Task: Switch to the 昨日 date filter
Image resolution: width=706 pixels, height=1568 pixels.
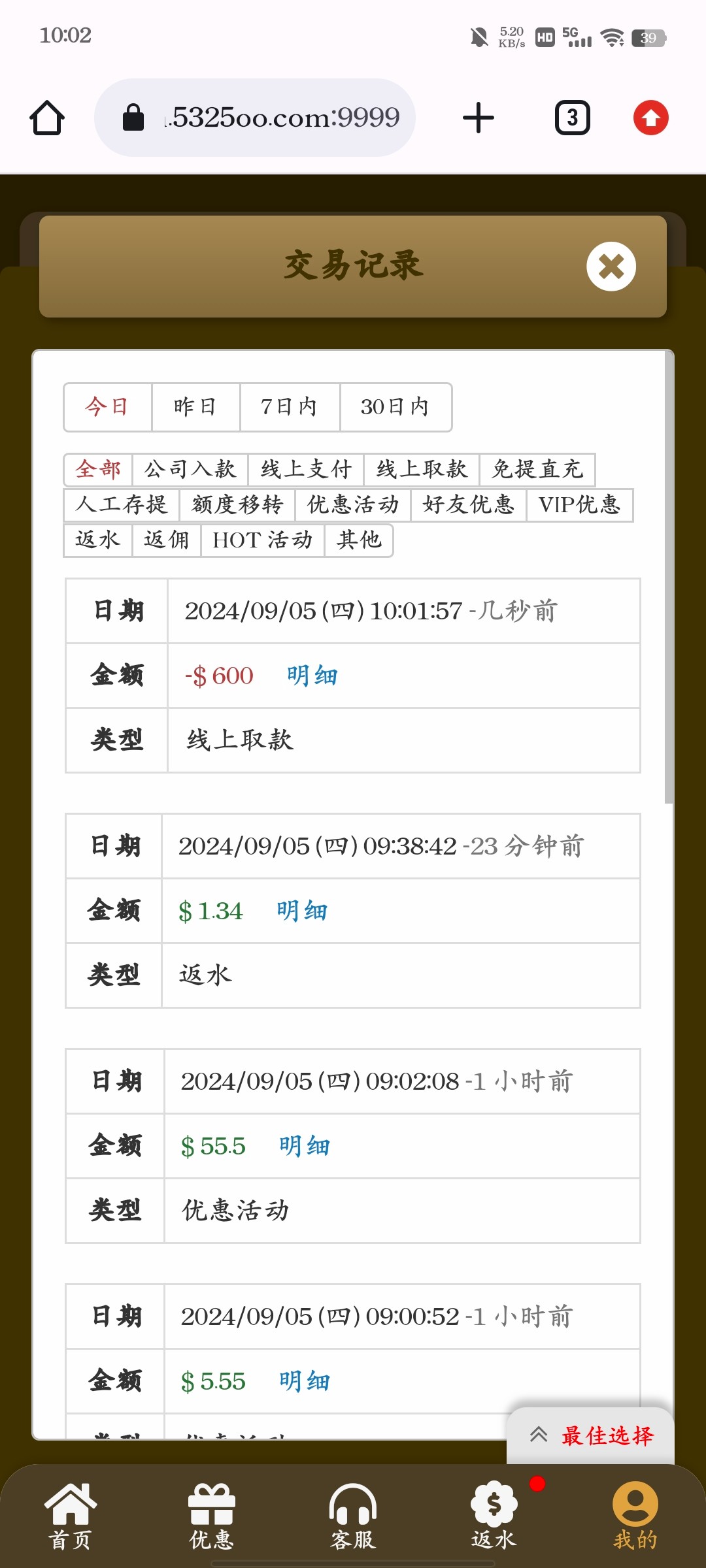Action: point(195,407)
